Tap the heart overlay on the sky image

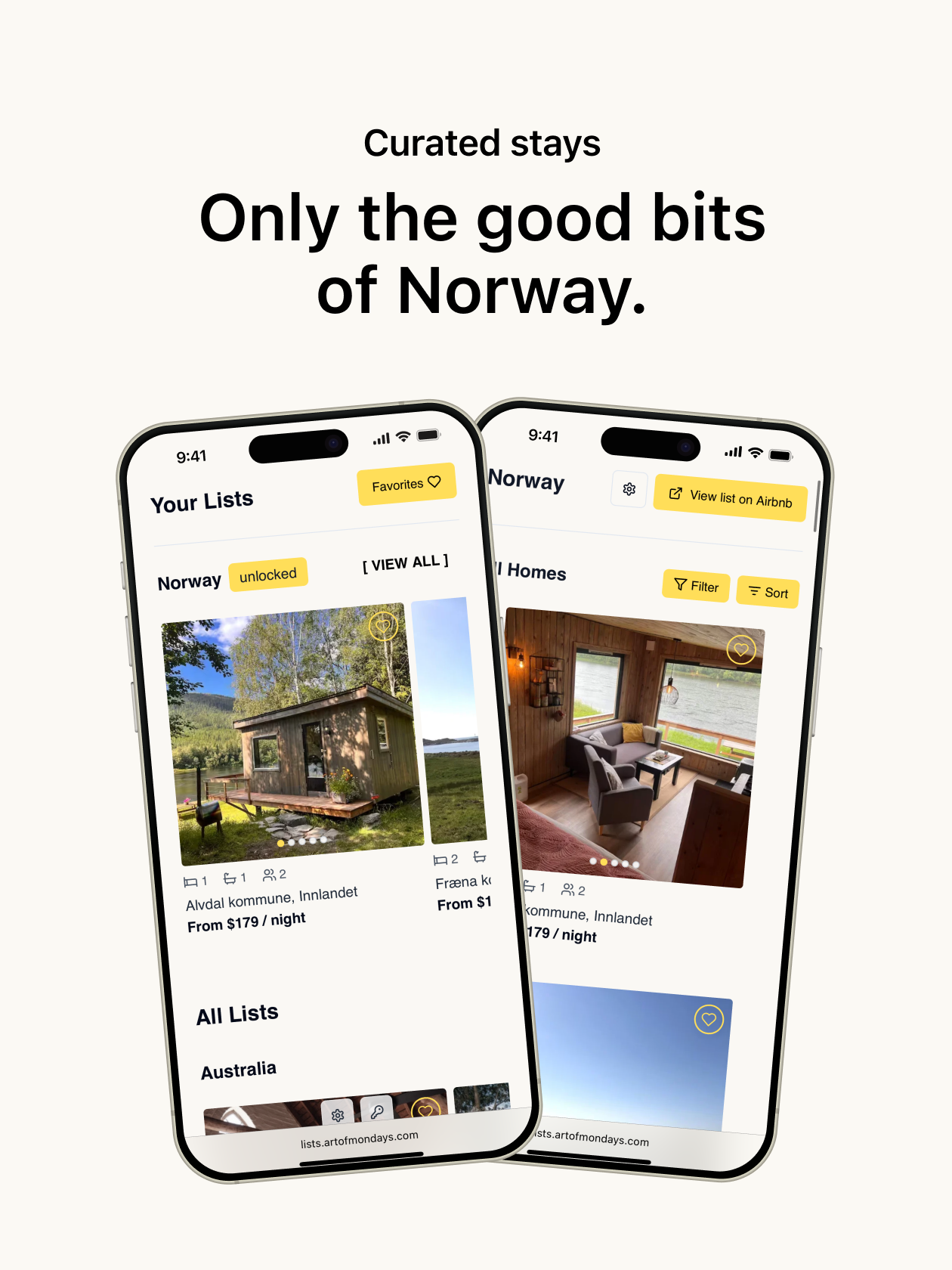point(708,1018)
